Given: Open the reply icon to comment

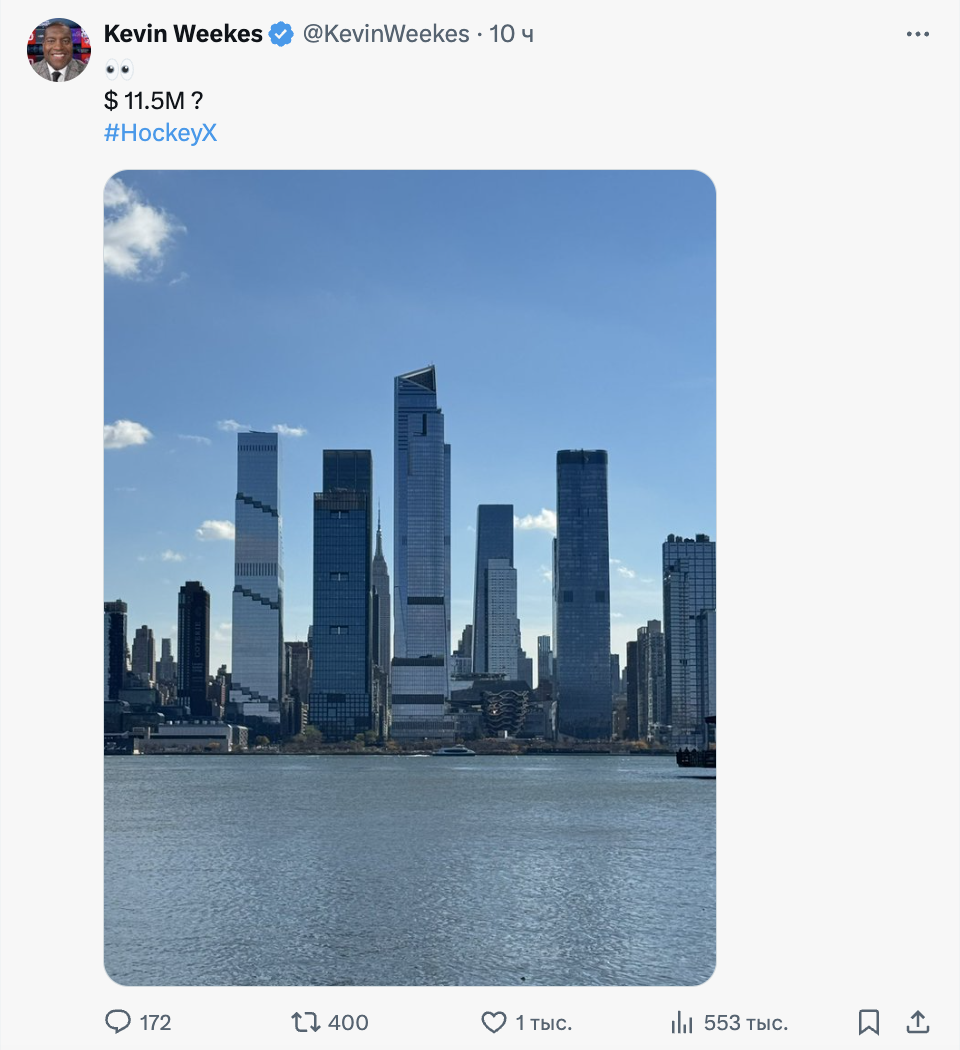Looking at the screenshot, I should coord(119,1023).
